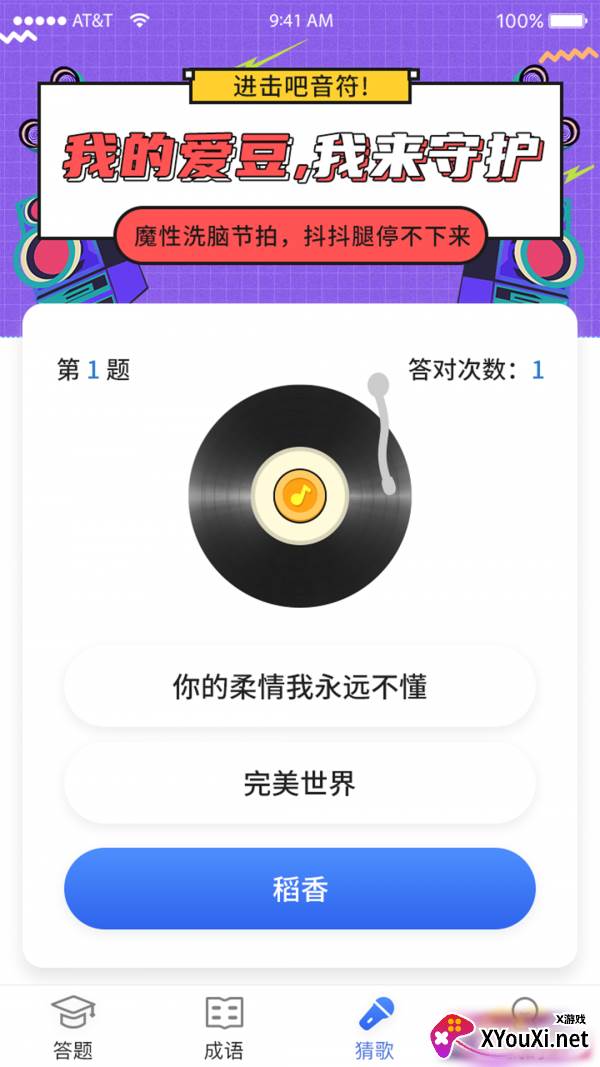
Task: Pick the 稻香 answer option
Action: point(300,889)
